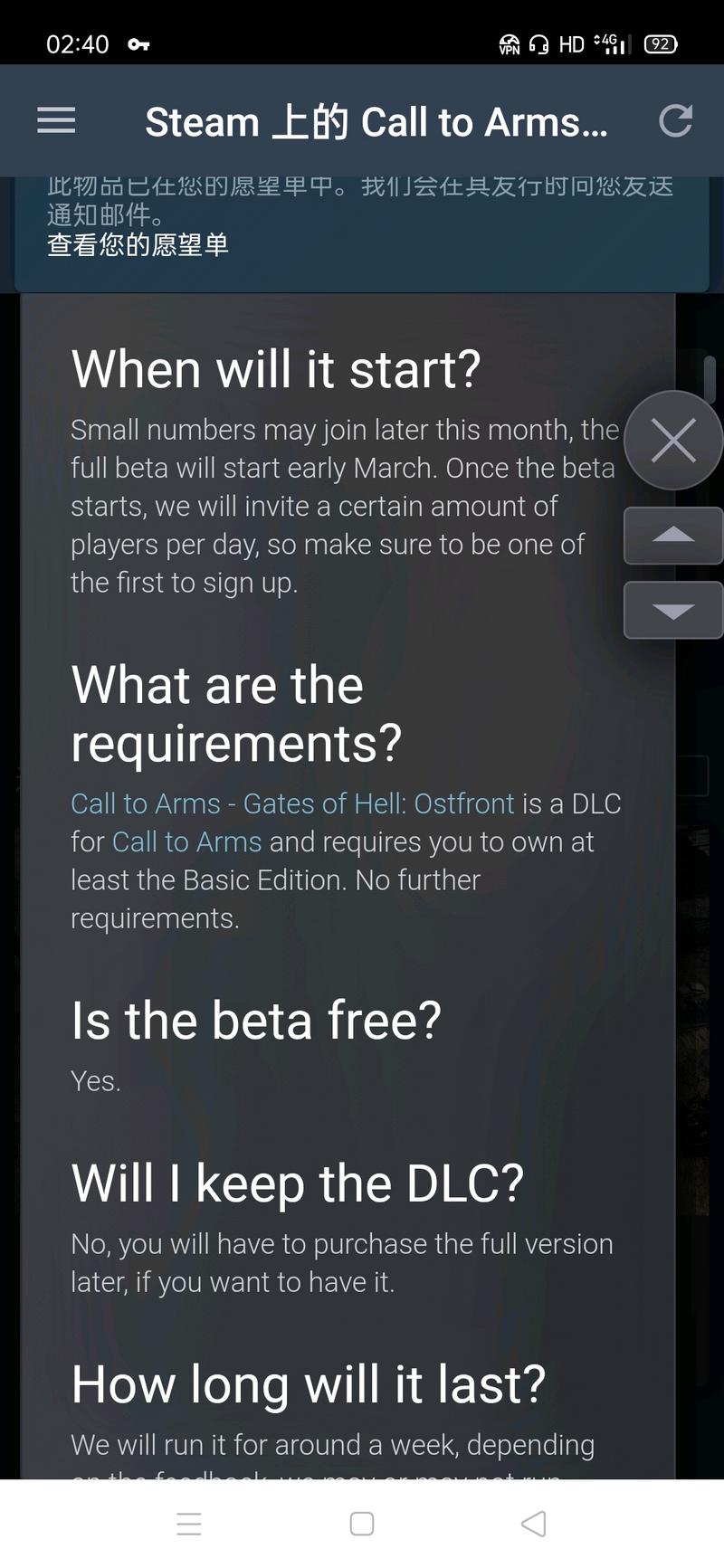Open the Call to Arms base game link
The width and height of the screenshot is (724, 1568).
(x=186, y=841)
